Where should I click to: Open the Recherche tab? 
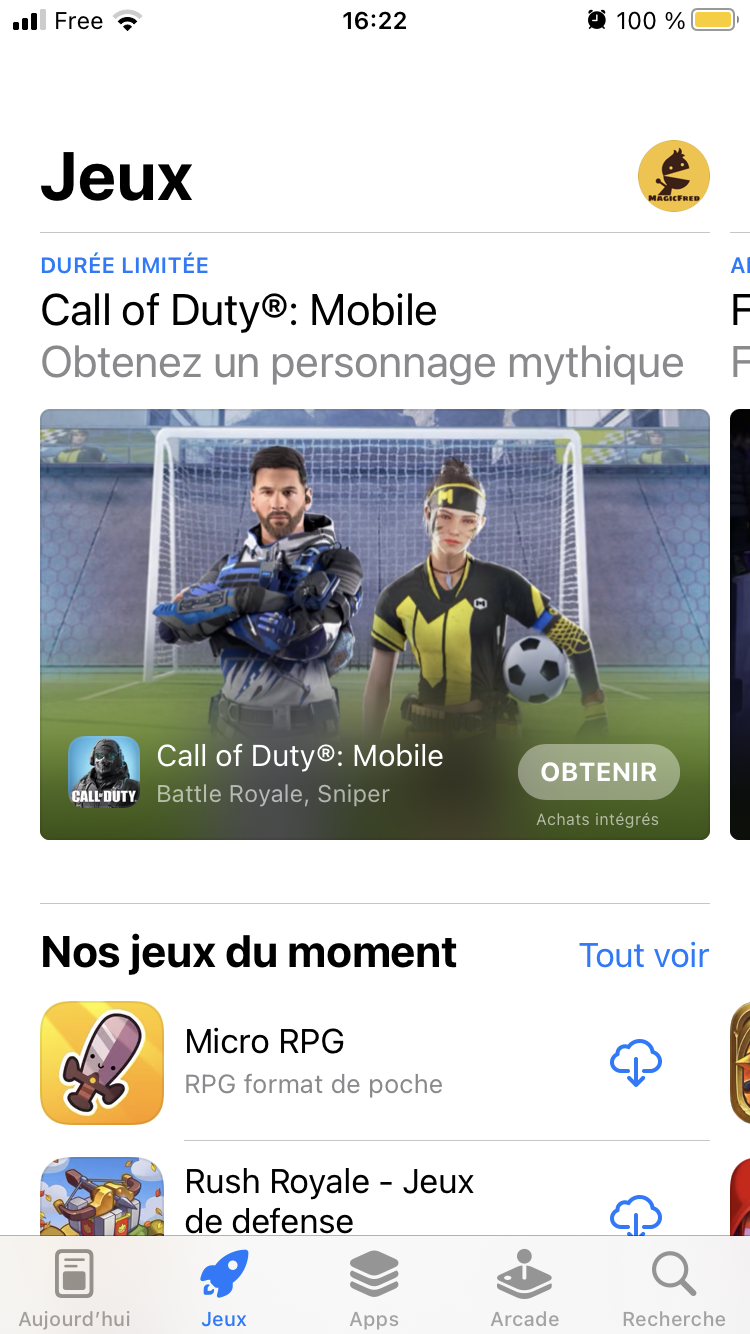pyautogui.click(x=674, y=1289)
